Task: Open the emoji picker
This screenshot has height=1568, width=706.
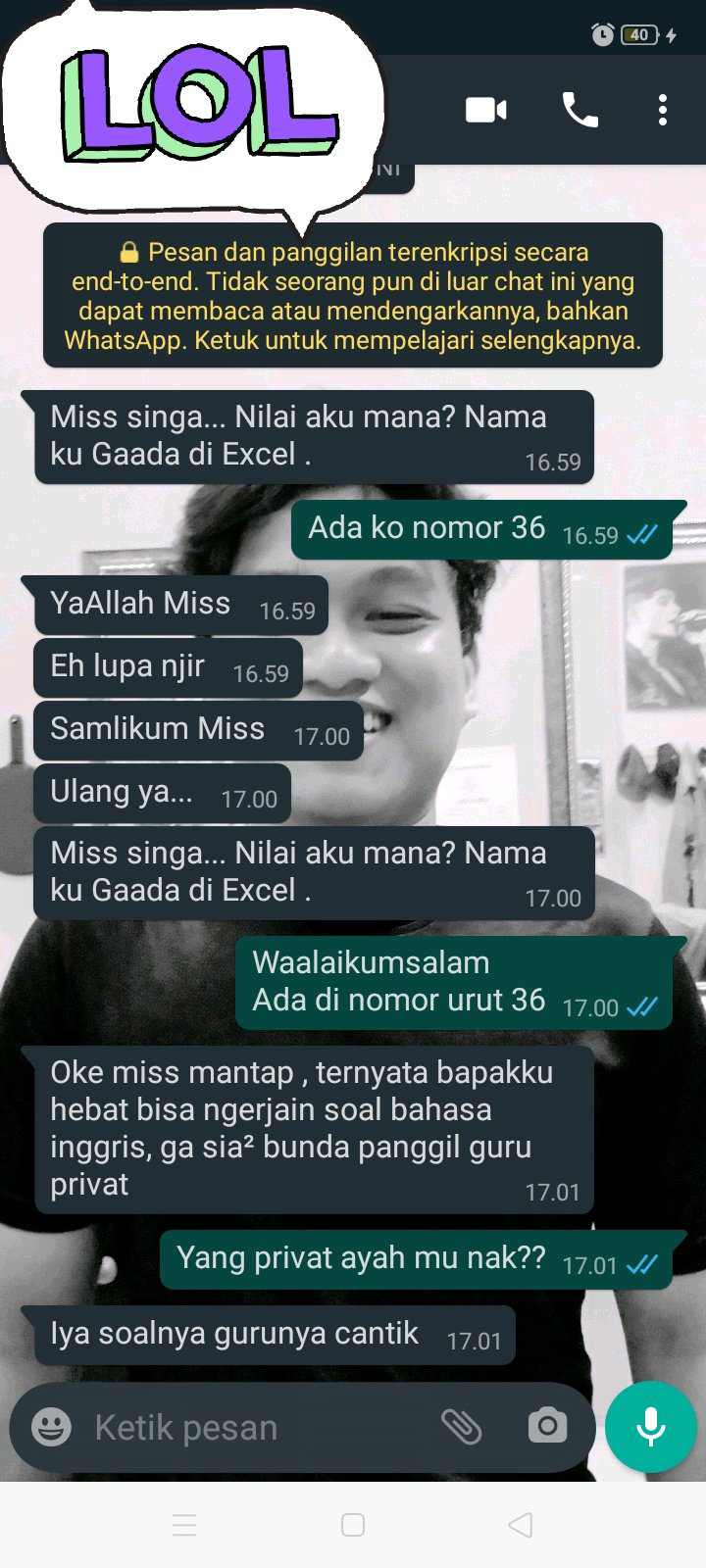Action: pyautogui.click(x=51, y=1427)
